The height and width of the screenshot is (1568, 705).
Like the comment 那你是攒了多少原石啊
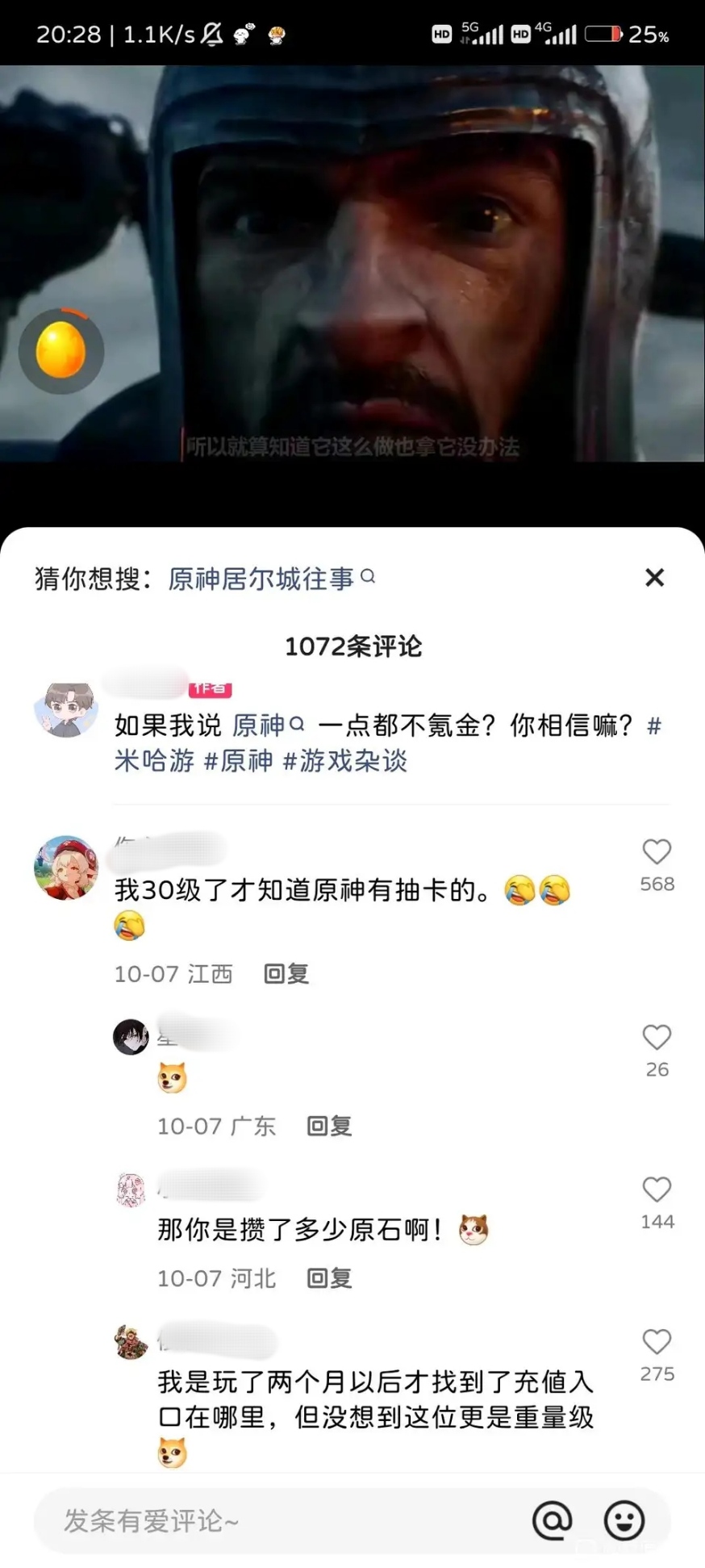[x=657, y=1190]
